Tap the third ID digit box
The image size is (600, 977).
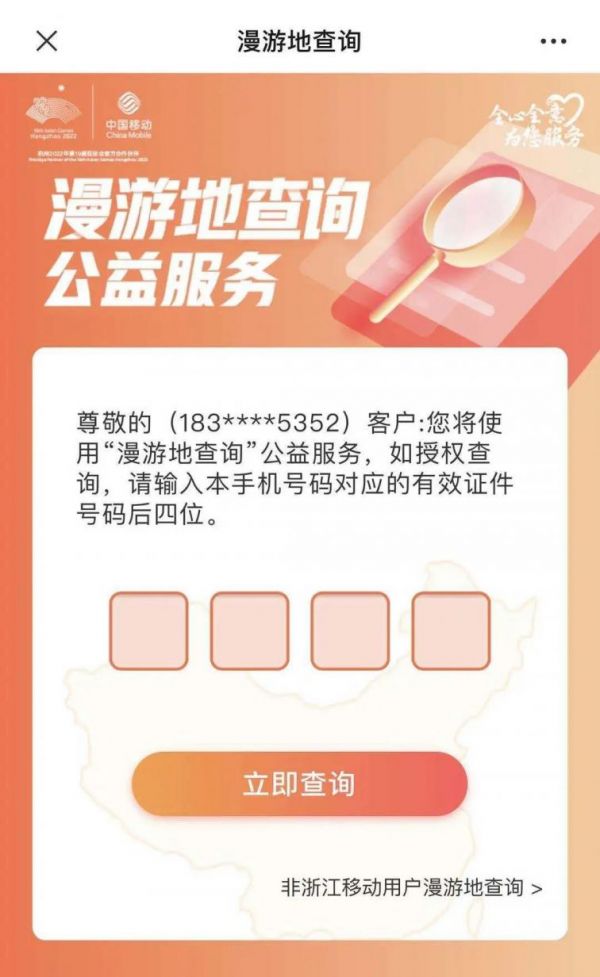(x=350, y=631)
